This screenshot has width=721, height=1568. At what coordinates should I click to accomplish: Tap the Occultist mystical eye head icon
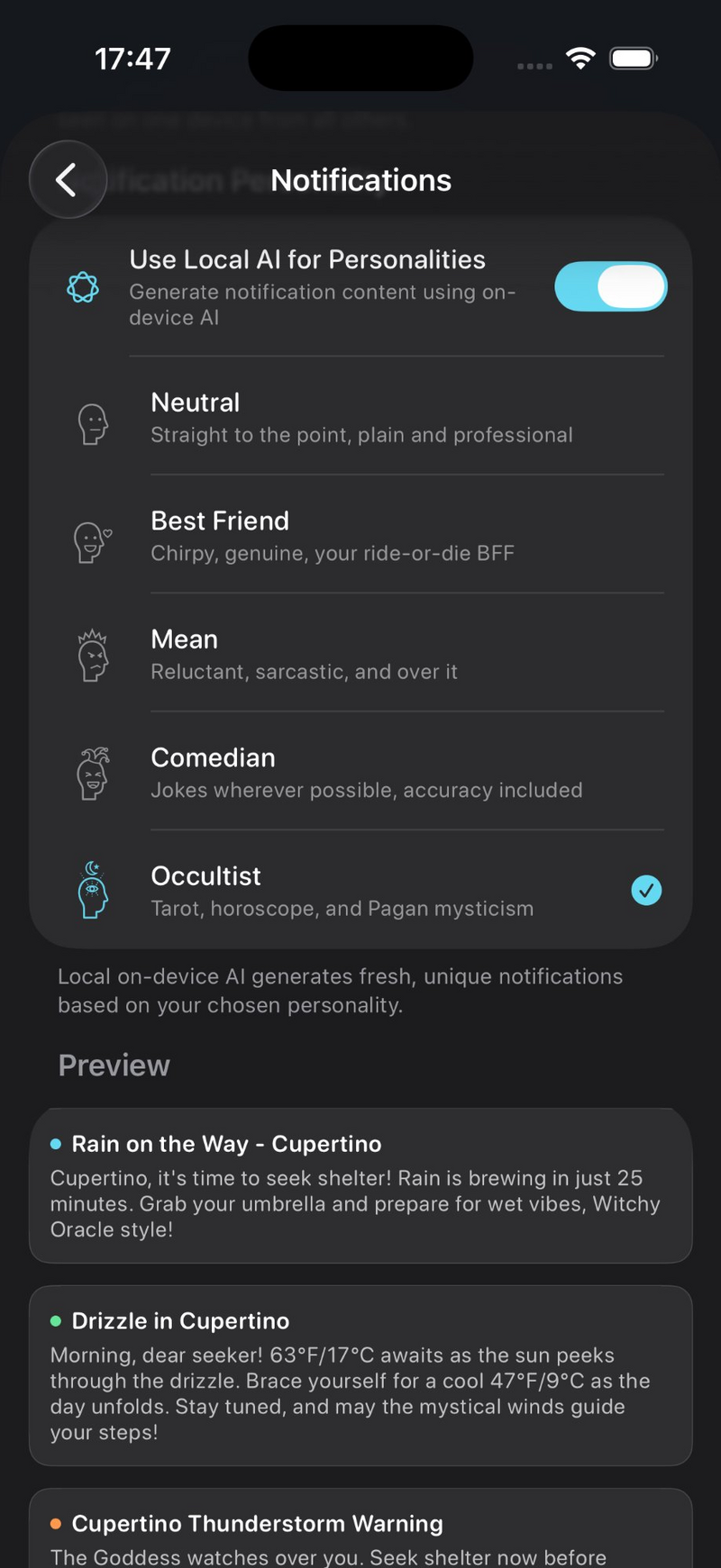point(91,890)
